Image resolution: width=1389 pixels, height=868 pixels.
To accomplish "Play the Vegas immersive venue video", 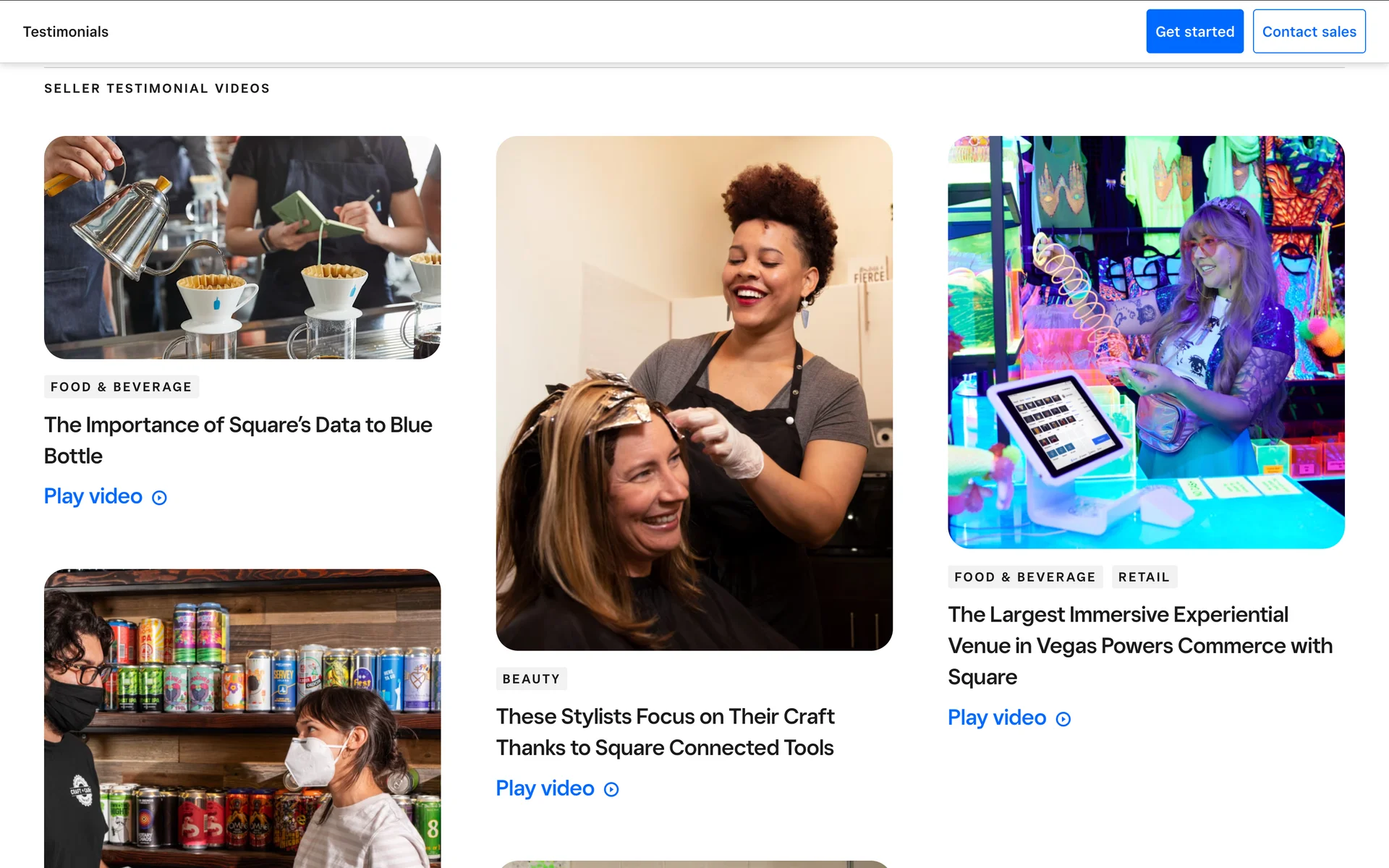I will [1008, 718].
